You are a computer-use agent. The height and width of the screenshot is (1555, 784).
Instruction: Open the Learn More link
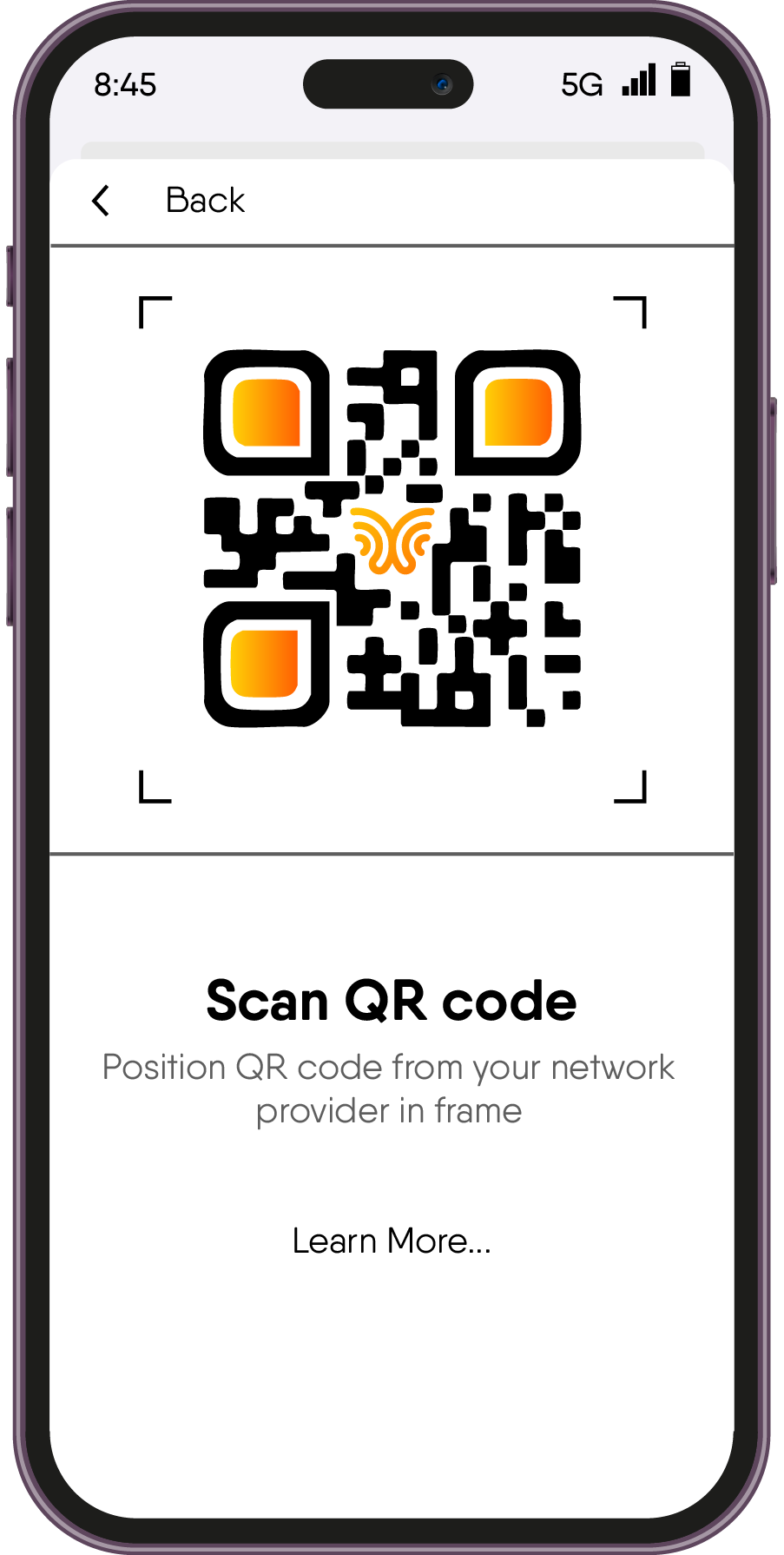coord(392,1241)
